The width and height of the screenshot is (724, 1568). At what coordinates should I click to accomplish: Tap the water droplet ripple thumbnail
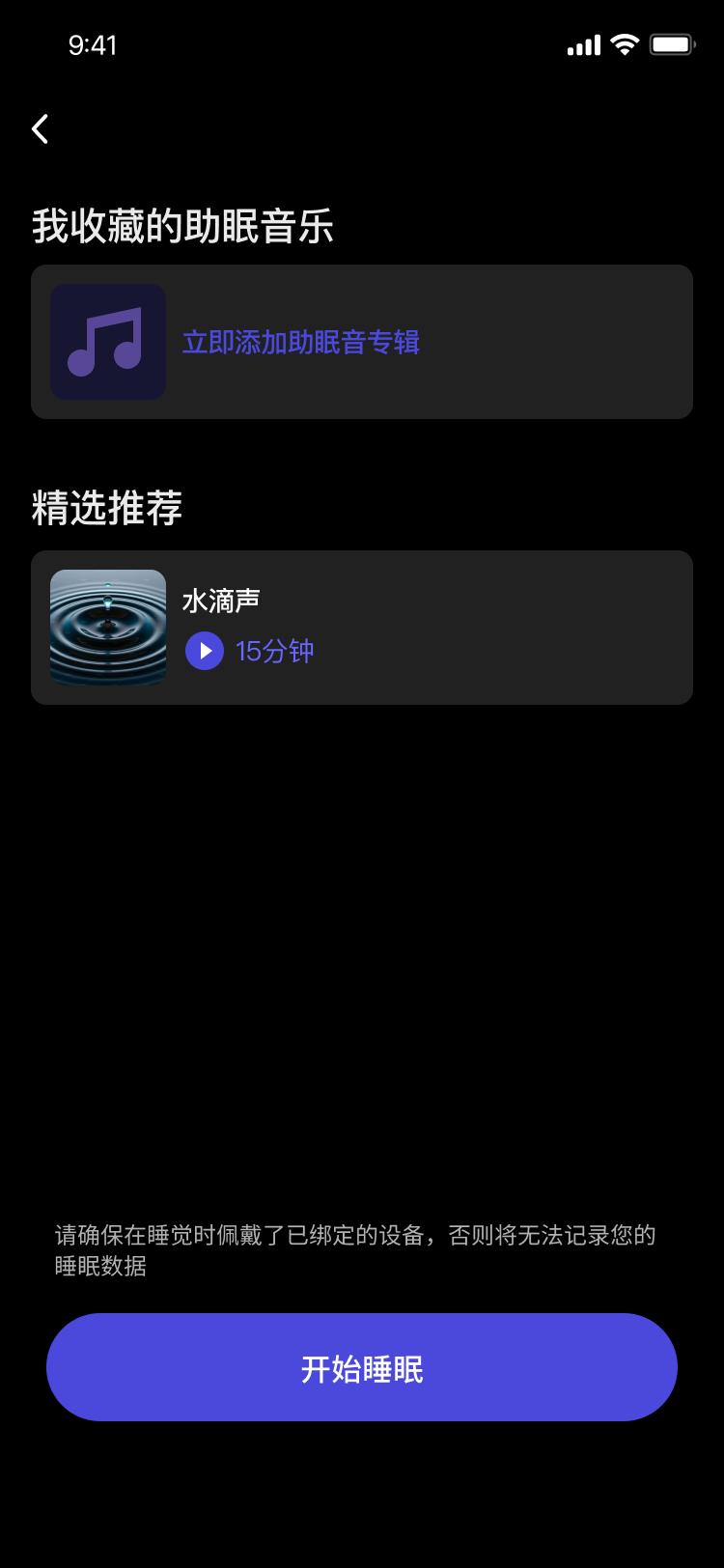pos(107,627)
